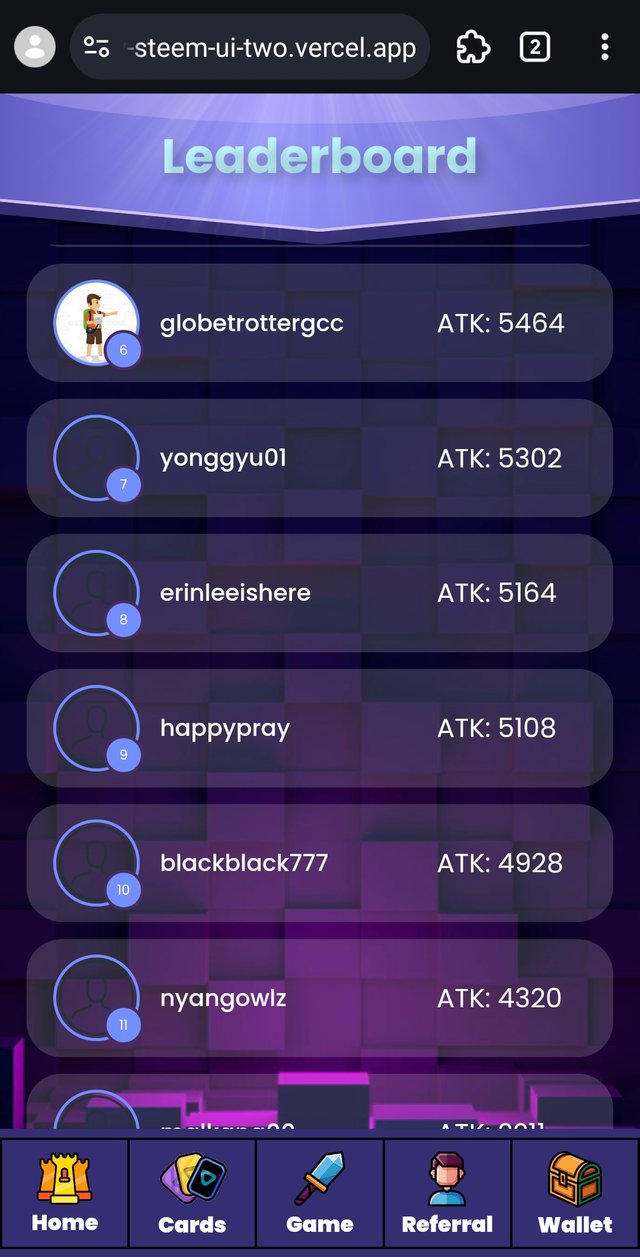Open nyangowlz's leaderboard row
Viewport: 640px width, 1257px height.
pyautogui.click(x=320, y=998)
